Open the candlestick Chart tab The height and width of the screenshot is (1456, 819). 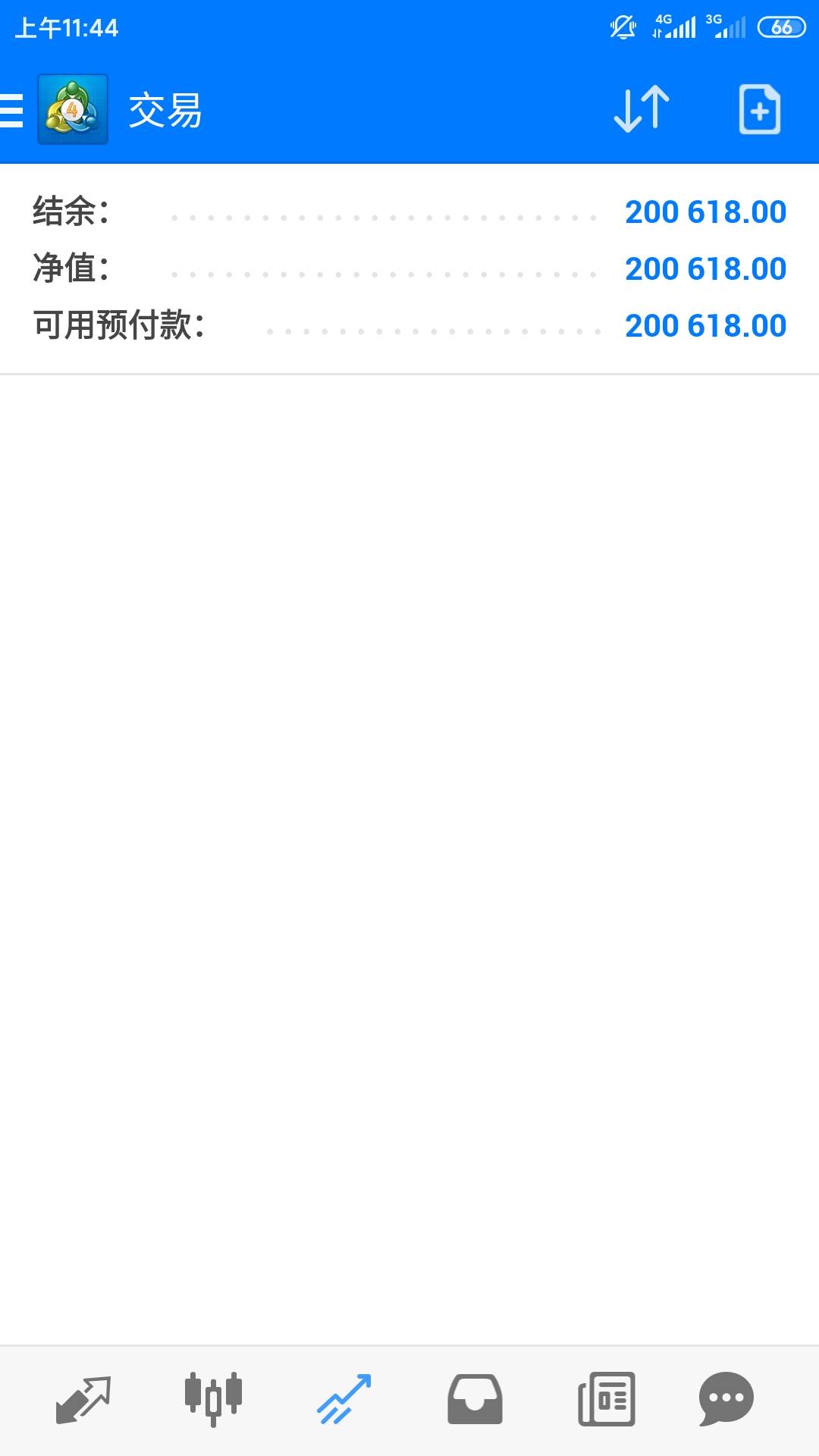[x=213, y=1399]
